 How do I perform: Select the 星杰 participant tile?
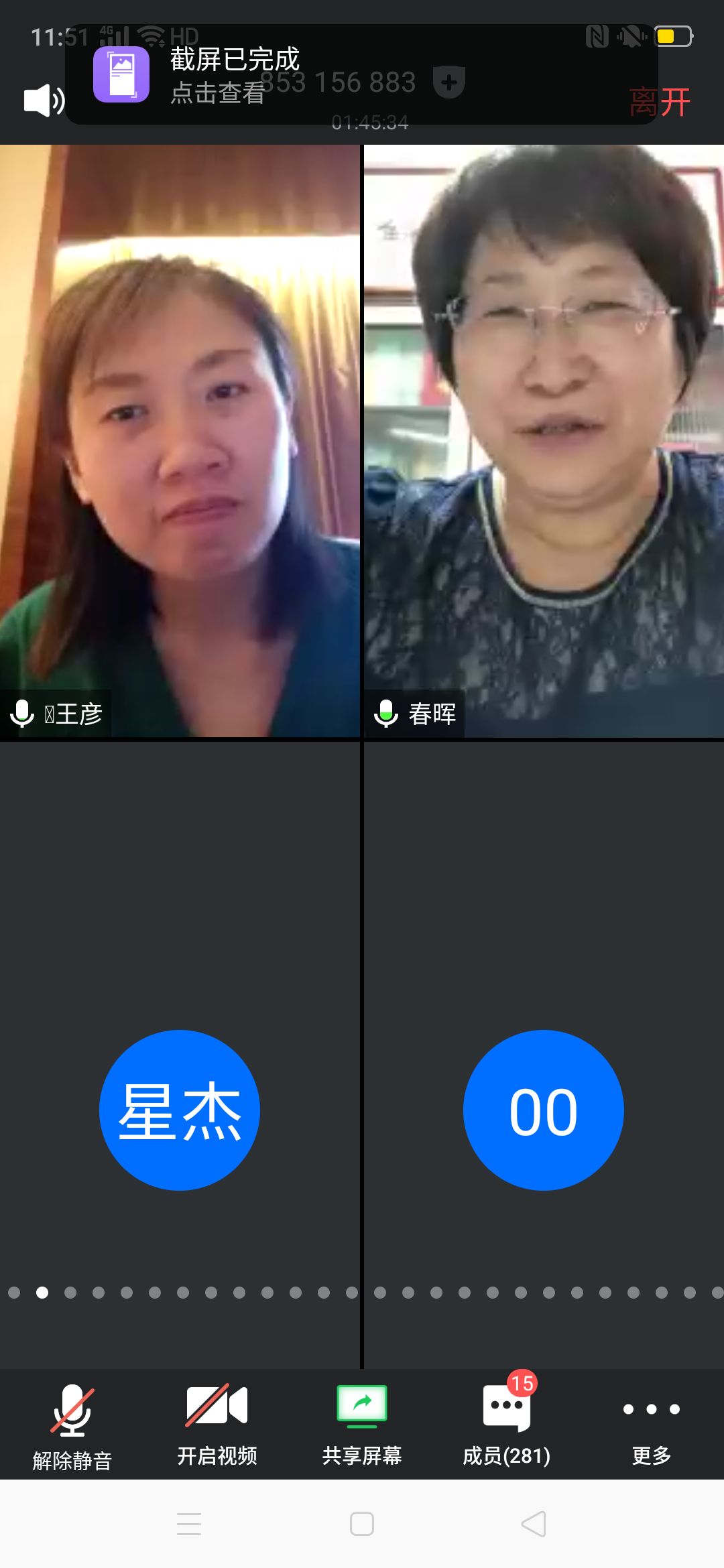[180, 1110]
